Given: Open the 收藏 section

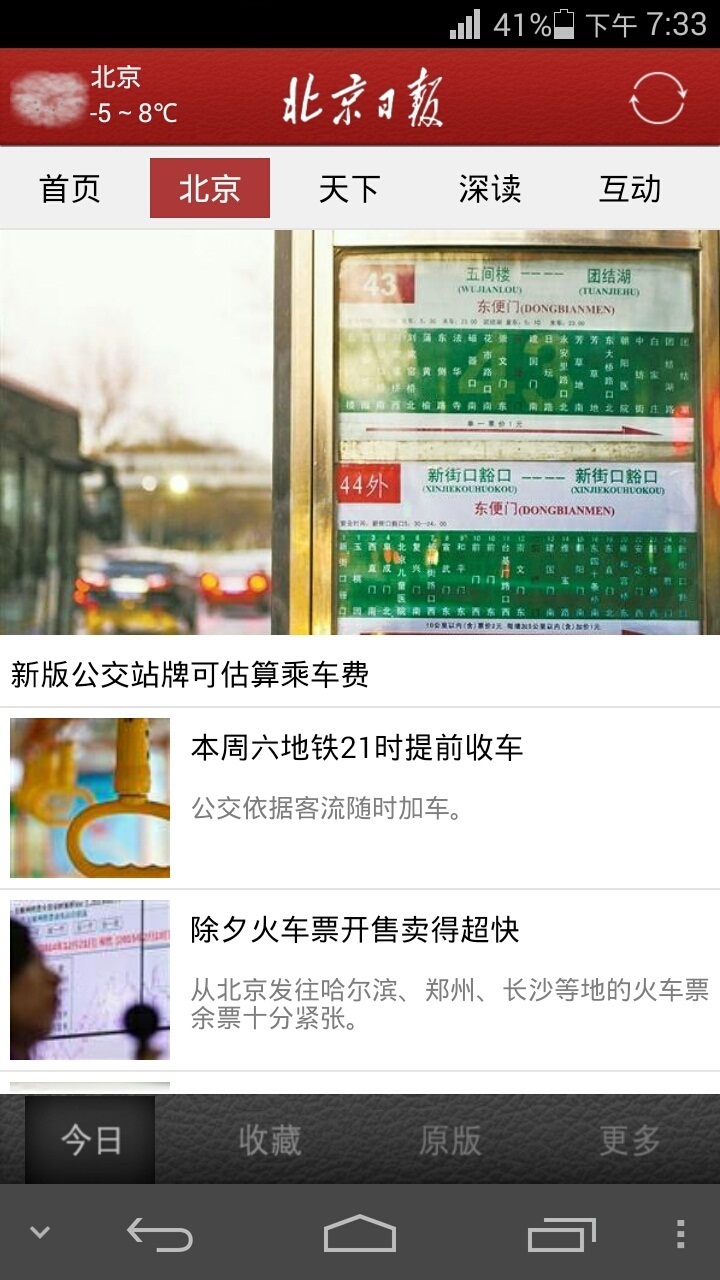Looking at the screenshot, I should [270, 1140].
